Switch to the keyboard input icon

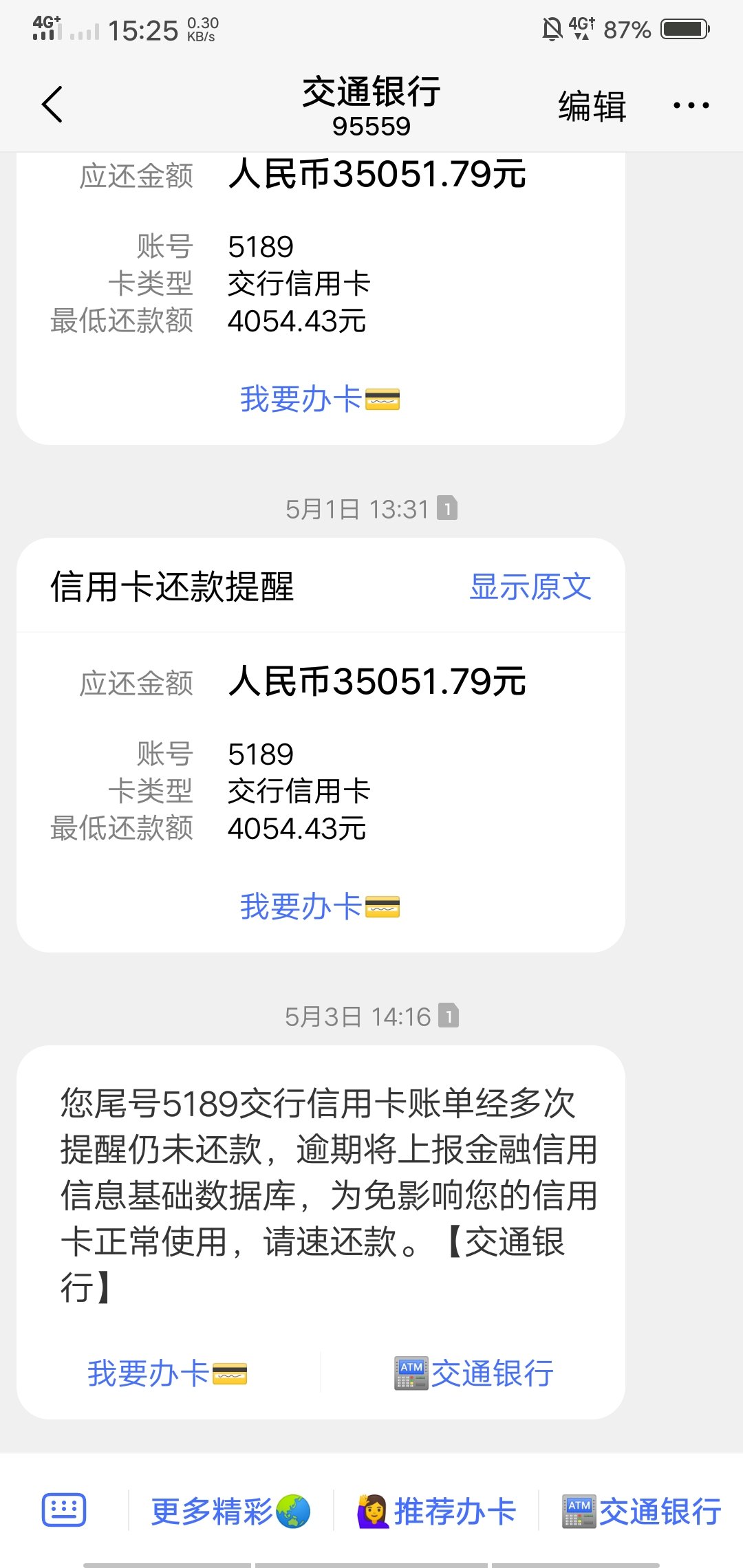(64, 1511)
